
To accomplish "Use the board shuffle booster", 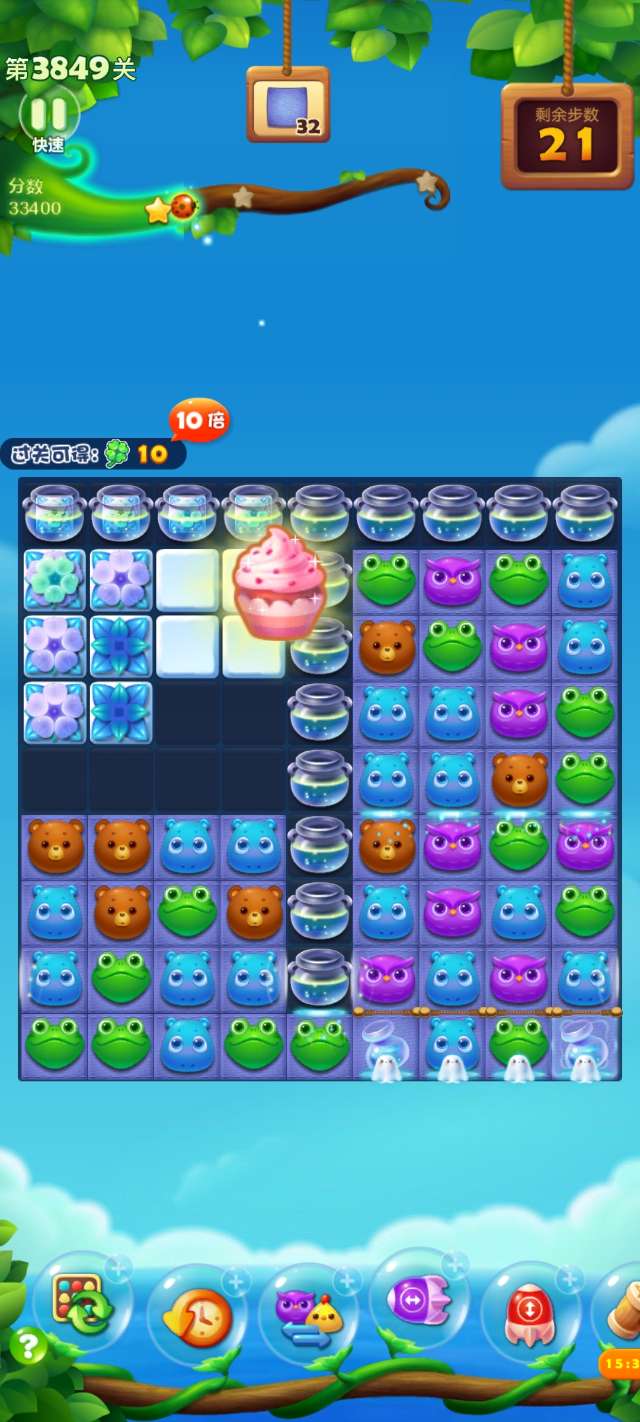I will (x=80, y=1302).
